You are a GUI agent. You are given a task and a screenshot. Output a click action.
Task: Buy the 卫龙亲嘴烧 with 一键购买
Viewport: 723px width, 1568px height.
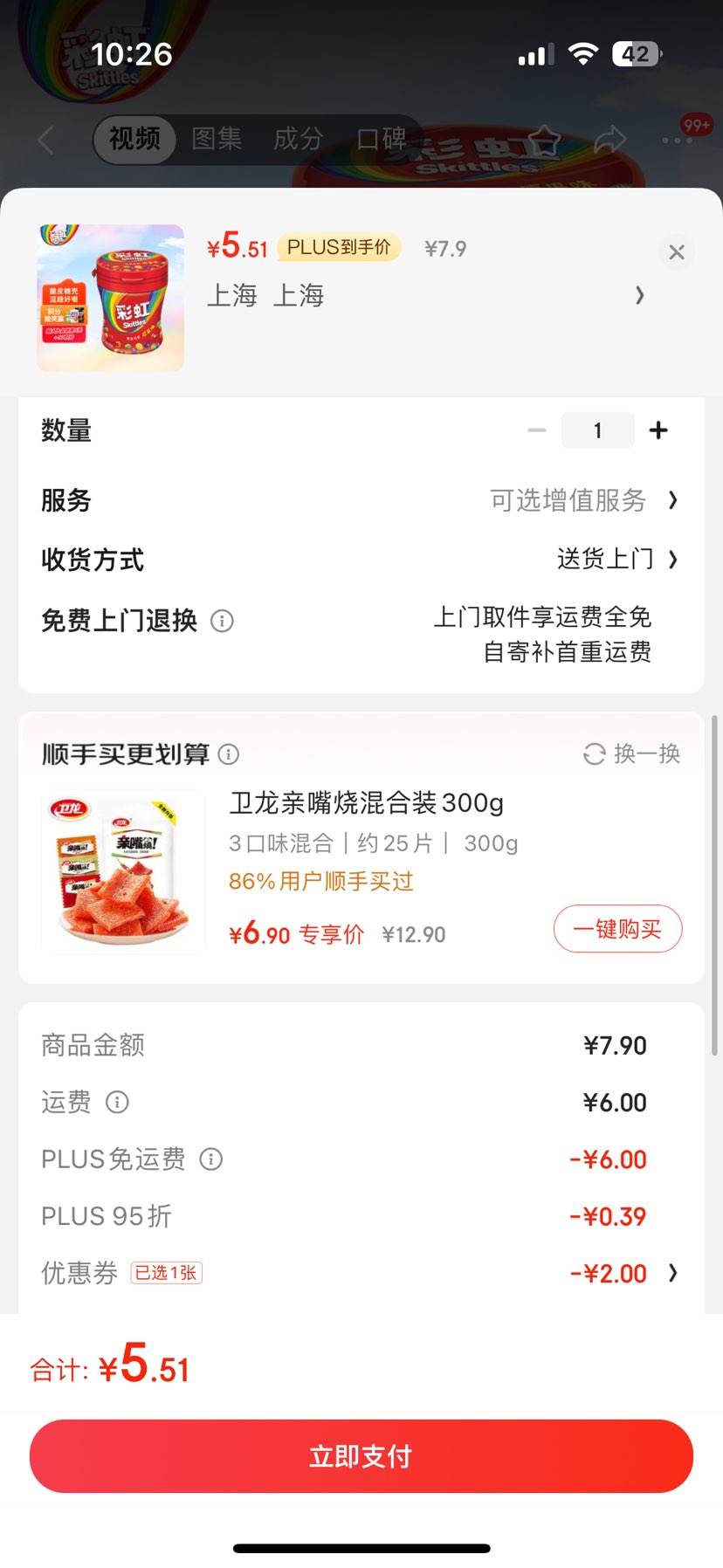(617, 929)
